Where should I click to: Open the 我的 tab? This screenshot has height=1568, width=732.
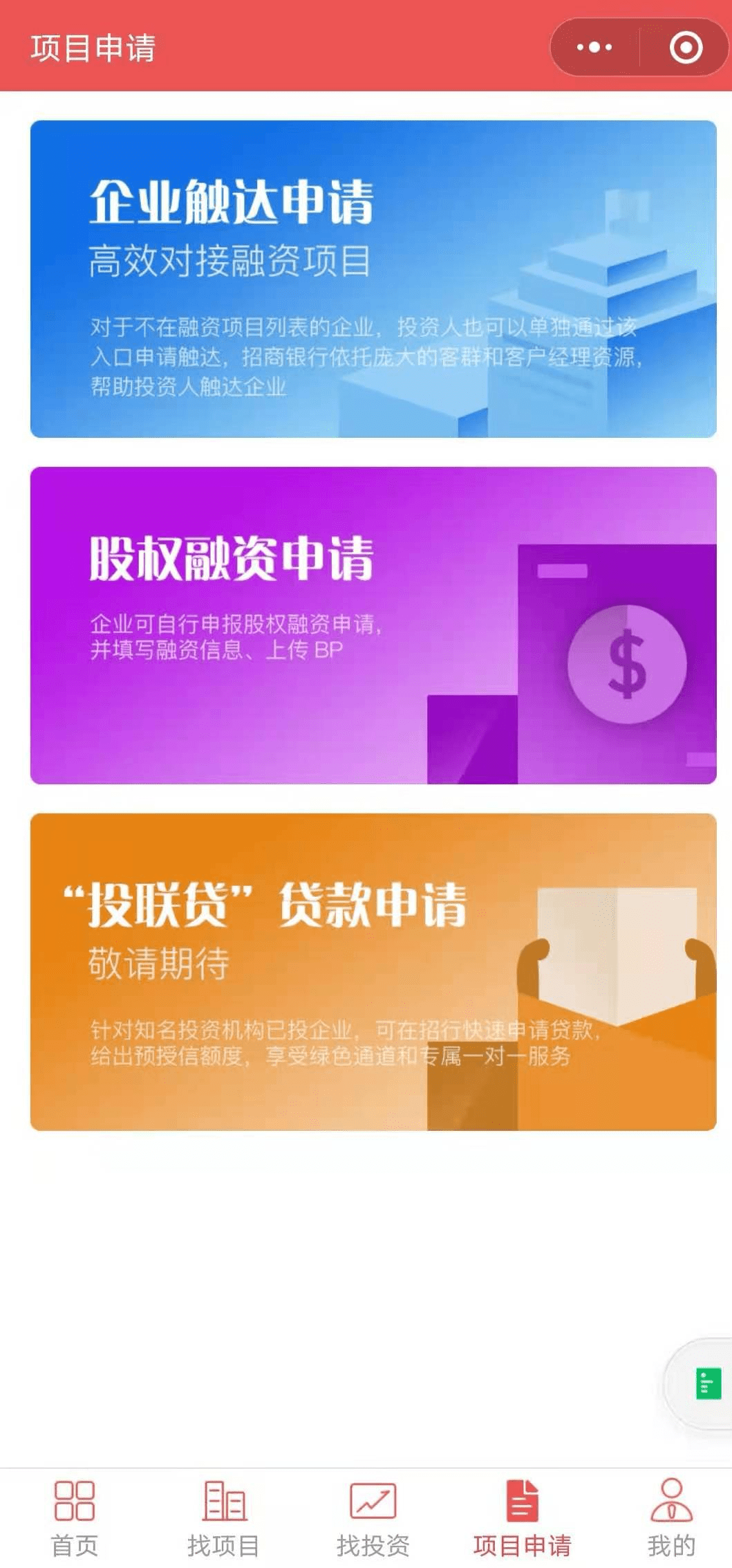coord(671,1517)
